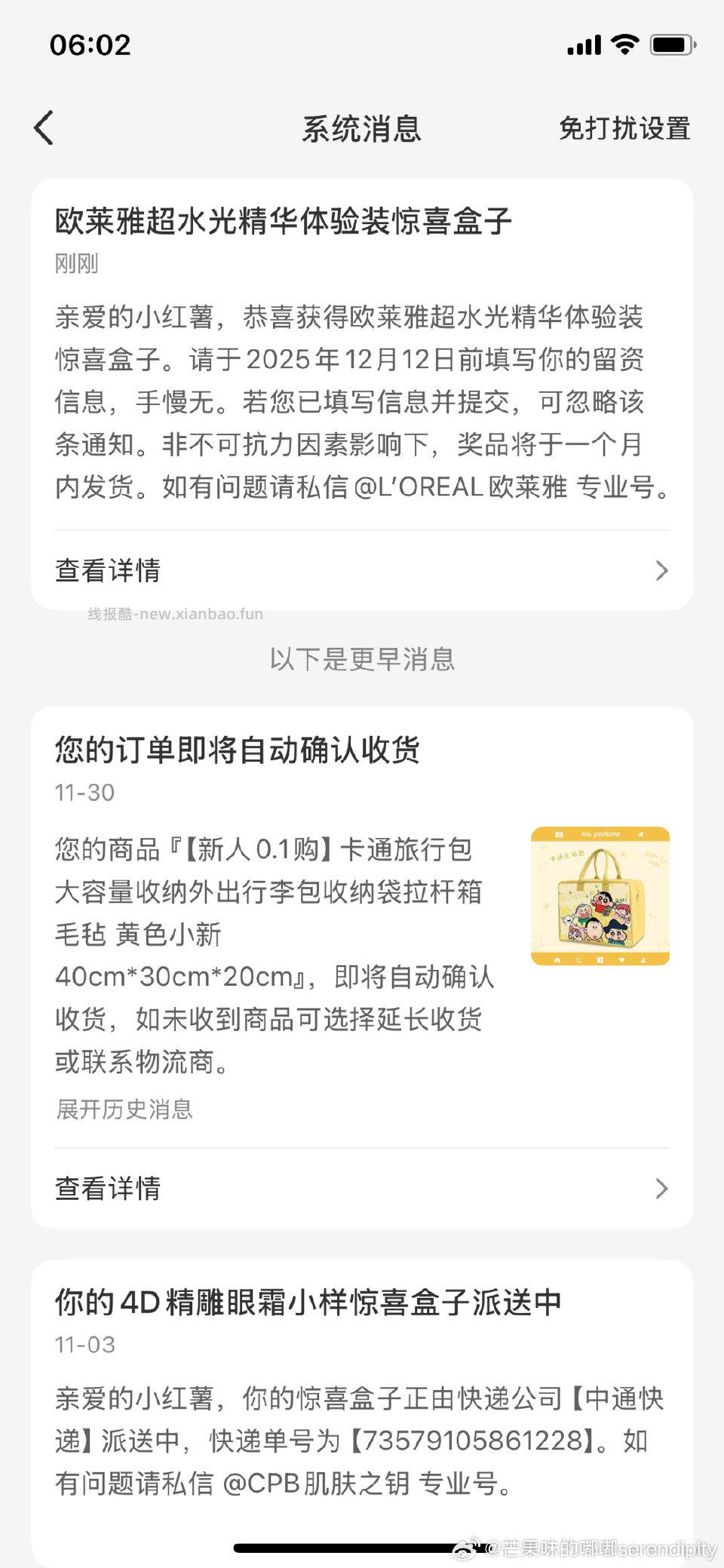Open details of L'Oréal surprise box message
The width and height of the screenshot is (724, 1568).
pos(108,571)
